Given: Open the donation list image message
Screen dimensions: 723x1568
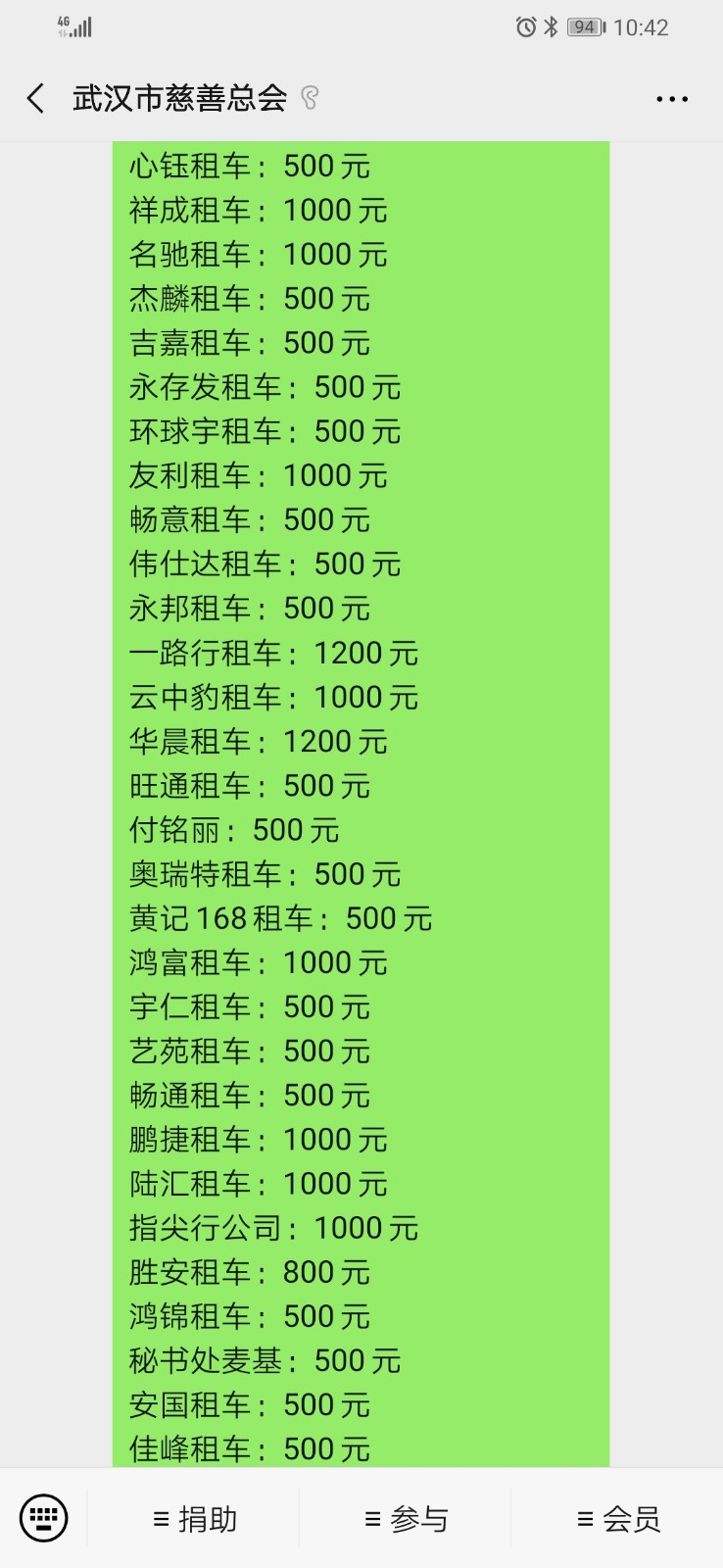Looking at the screenshot, I should [361, 805].
